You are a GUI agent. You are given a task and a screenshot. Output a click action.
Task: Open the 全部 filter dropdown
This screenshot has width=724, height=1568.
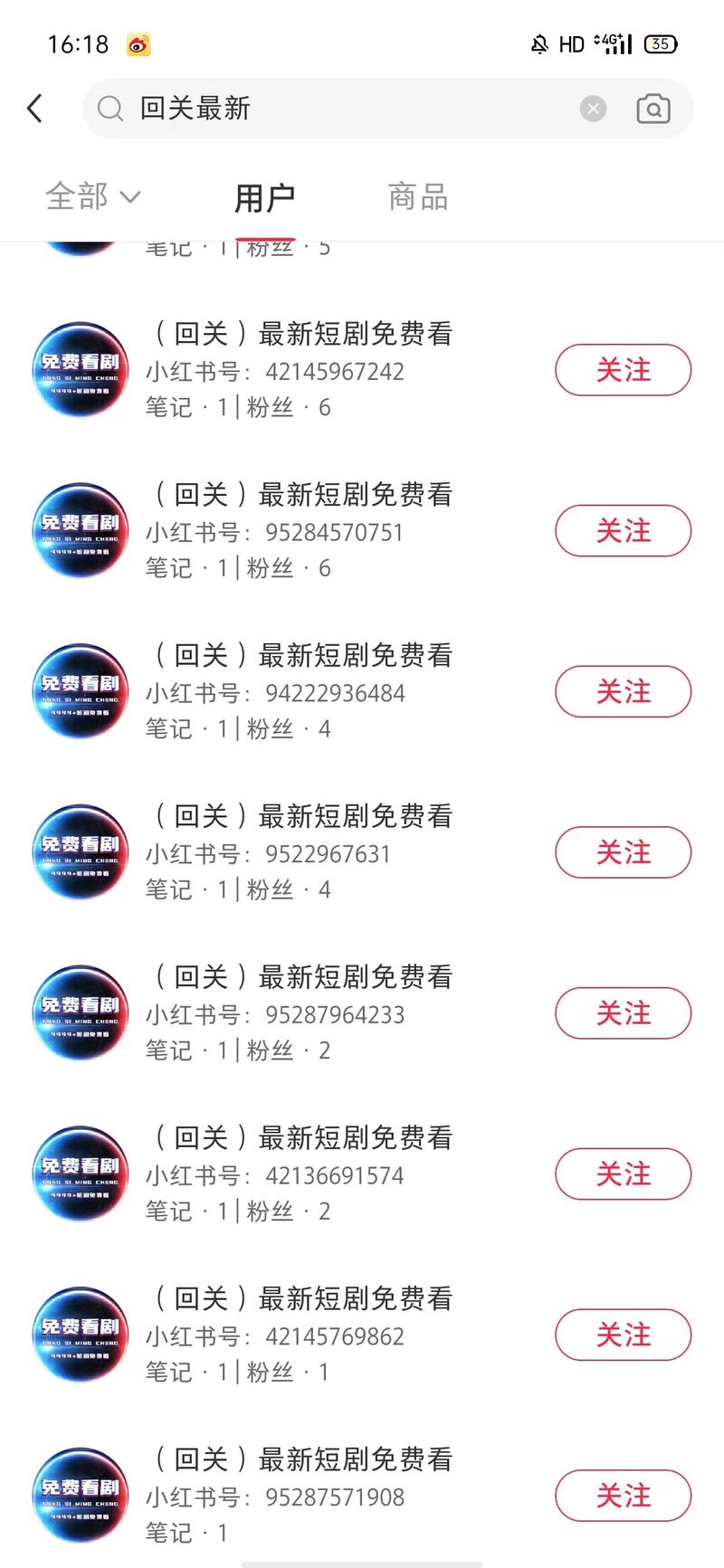[x=93, y=196]
